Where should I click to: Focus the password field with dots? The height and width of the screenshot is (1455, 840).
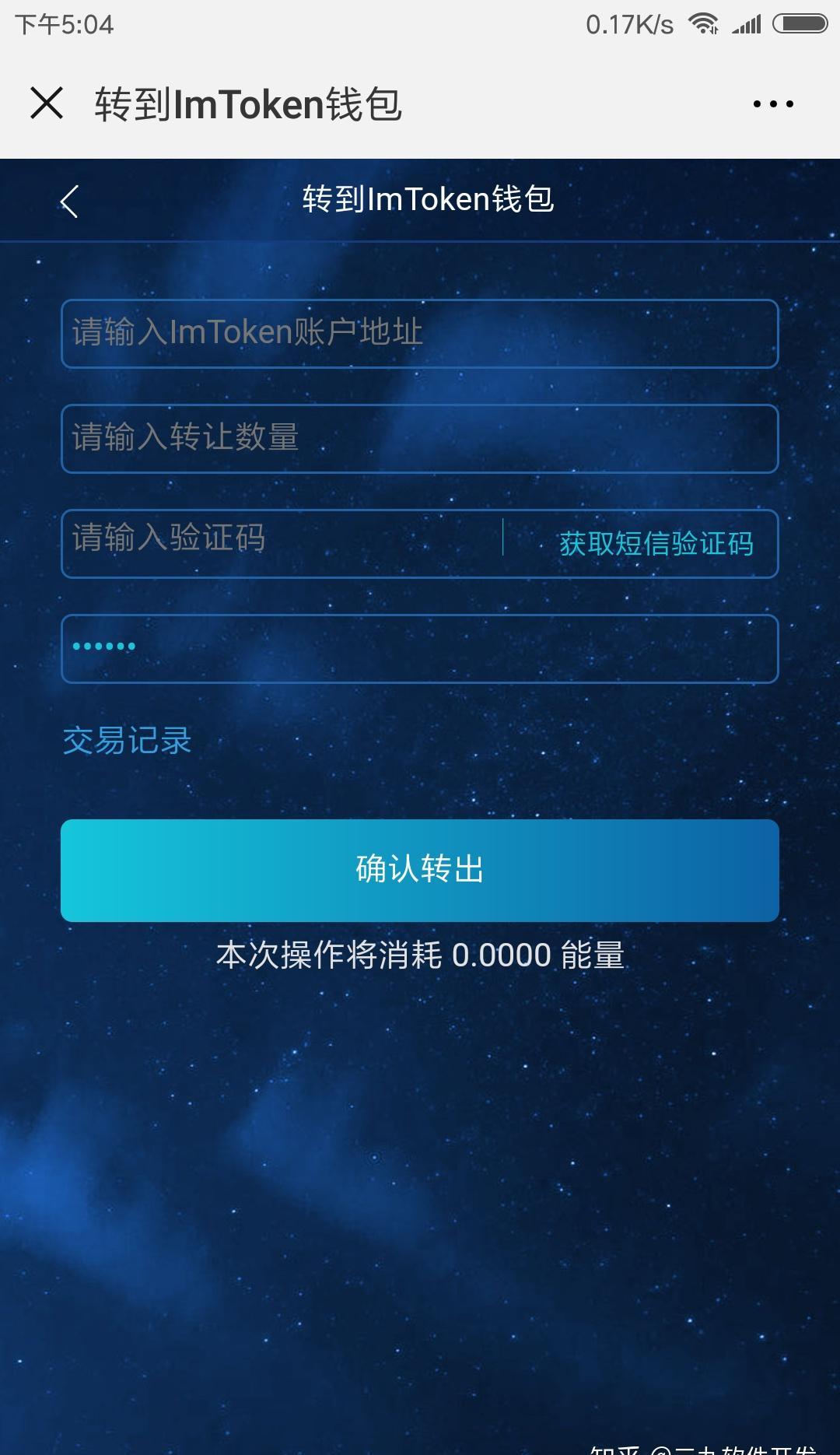[420, 648]
